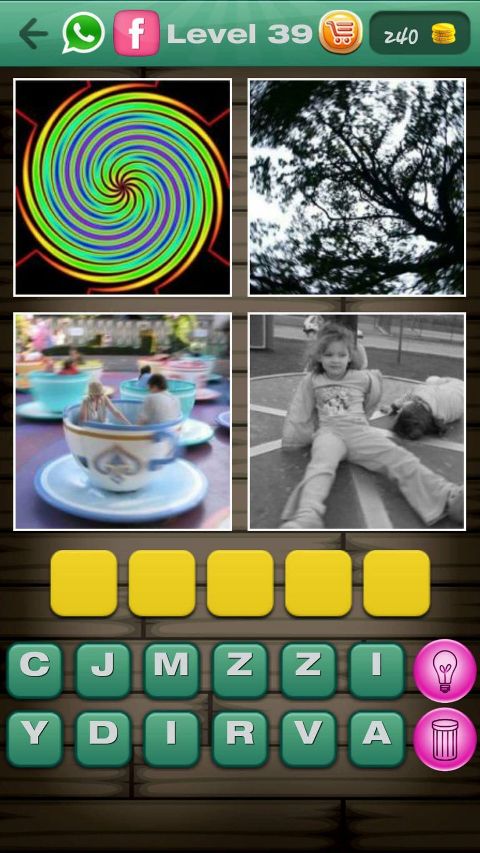This screenshot has height=853, width=480.
Task: Share the puzzle via WhatsApp
Action: [83, 33]
